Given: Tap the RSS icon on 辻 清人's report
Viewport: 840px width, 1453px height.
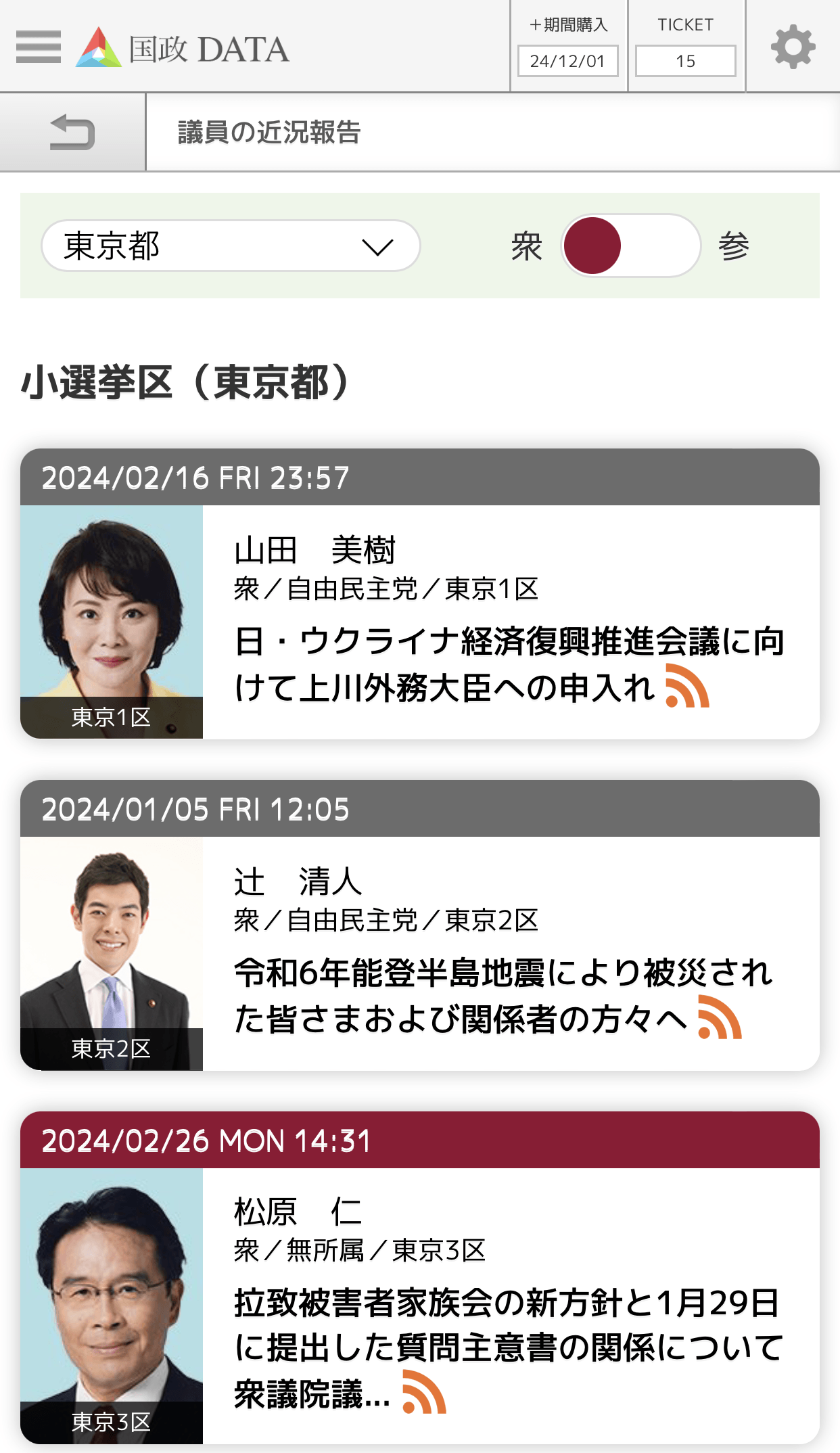Looking at the screenshot, I should (720, 1017).
